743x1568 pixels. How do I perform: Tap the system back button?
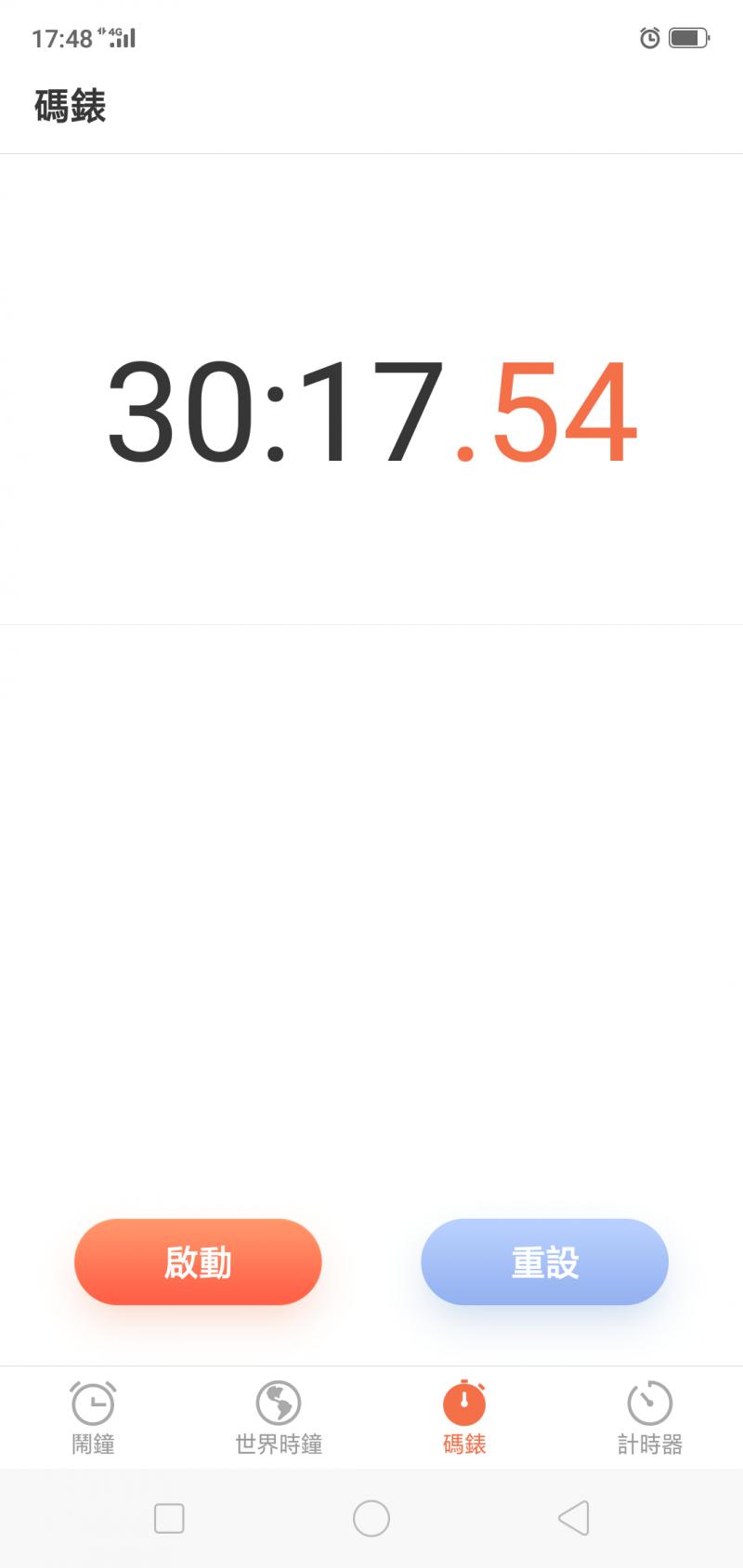(574, 1519)
